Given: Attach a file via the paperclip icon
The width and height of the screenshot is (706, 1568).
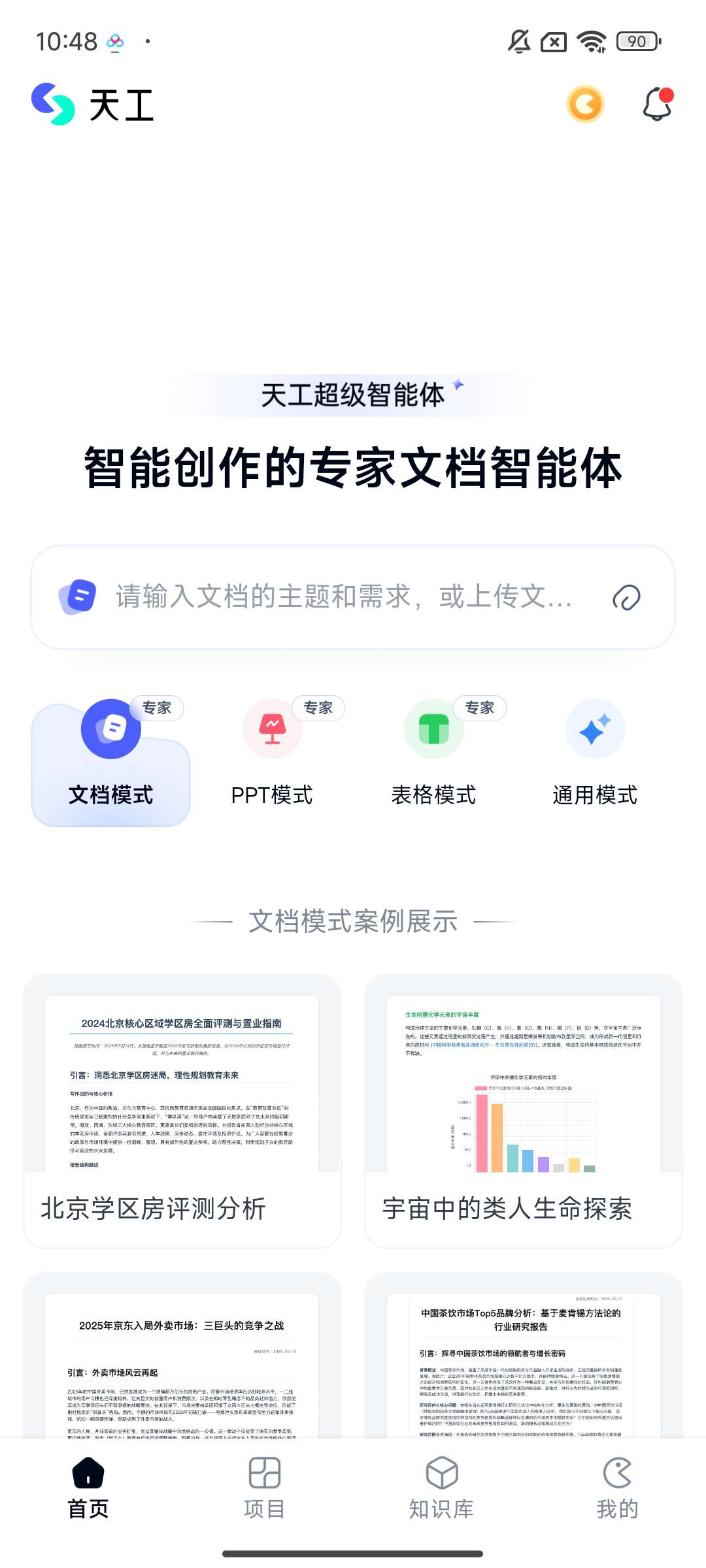Looking at the screenshot, I should (x=626, y=597).
